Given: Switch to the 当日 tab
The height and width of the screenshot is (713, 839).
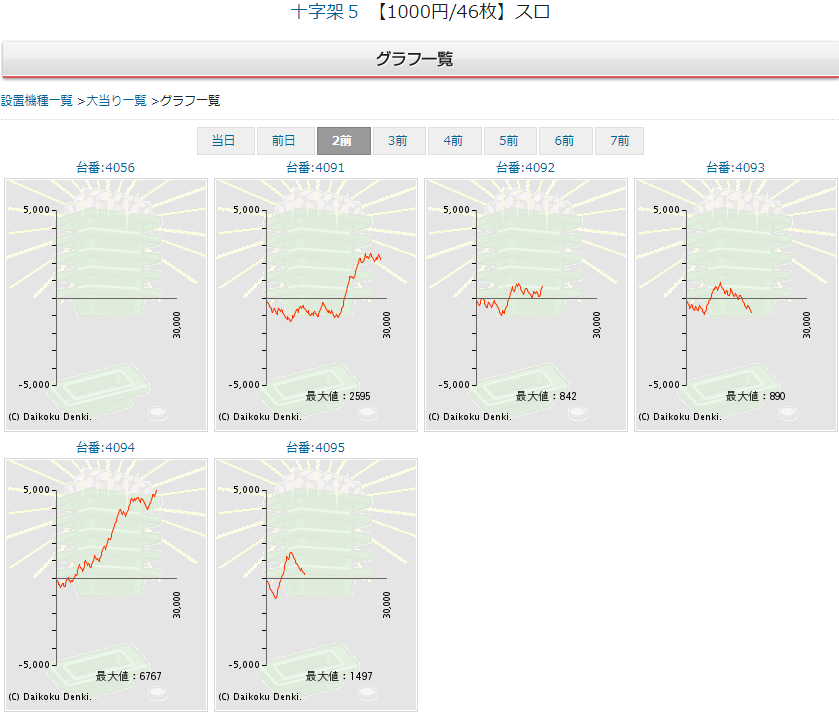Looking at the screenshot, I should tap(225, 141).
